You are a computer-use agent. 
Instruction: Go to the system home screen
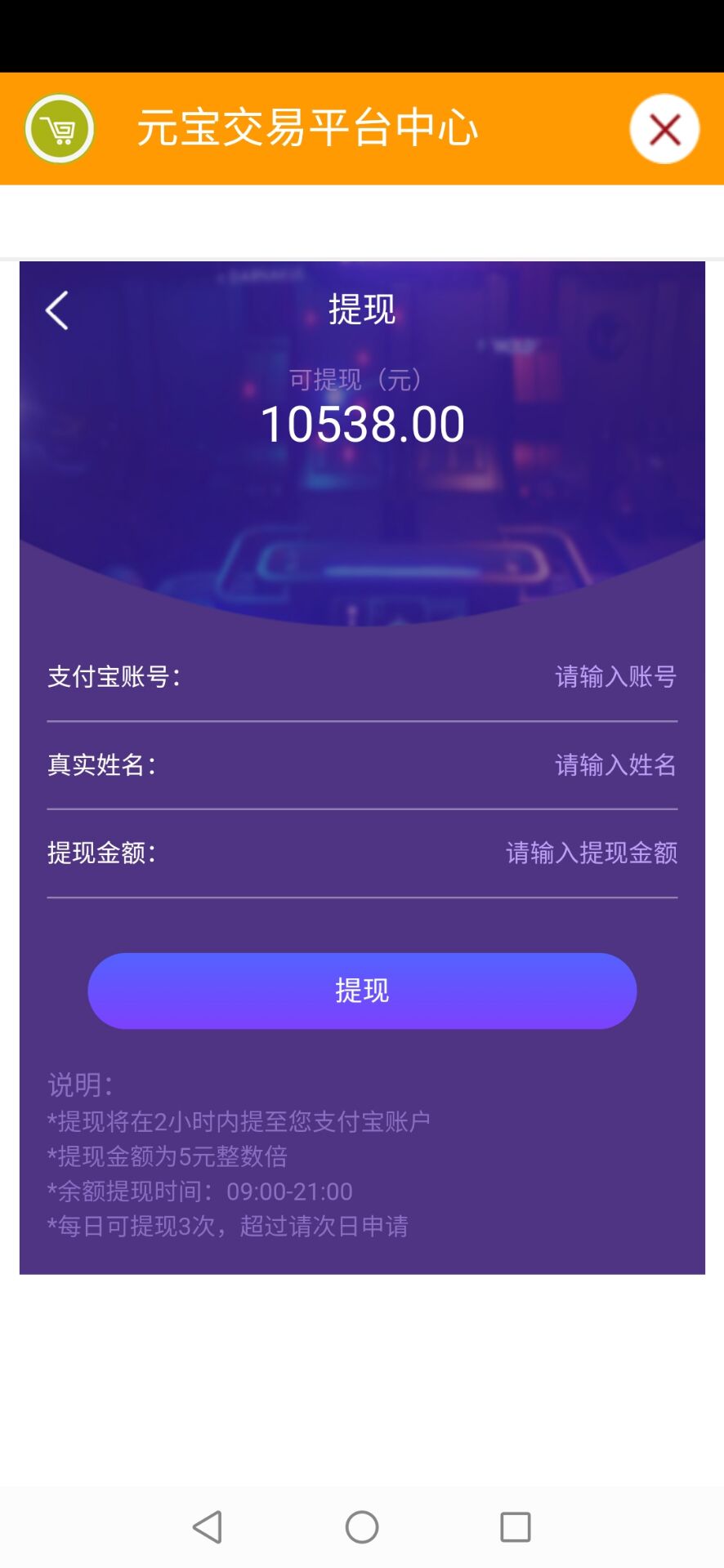pos(362,1526)
